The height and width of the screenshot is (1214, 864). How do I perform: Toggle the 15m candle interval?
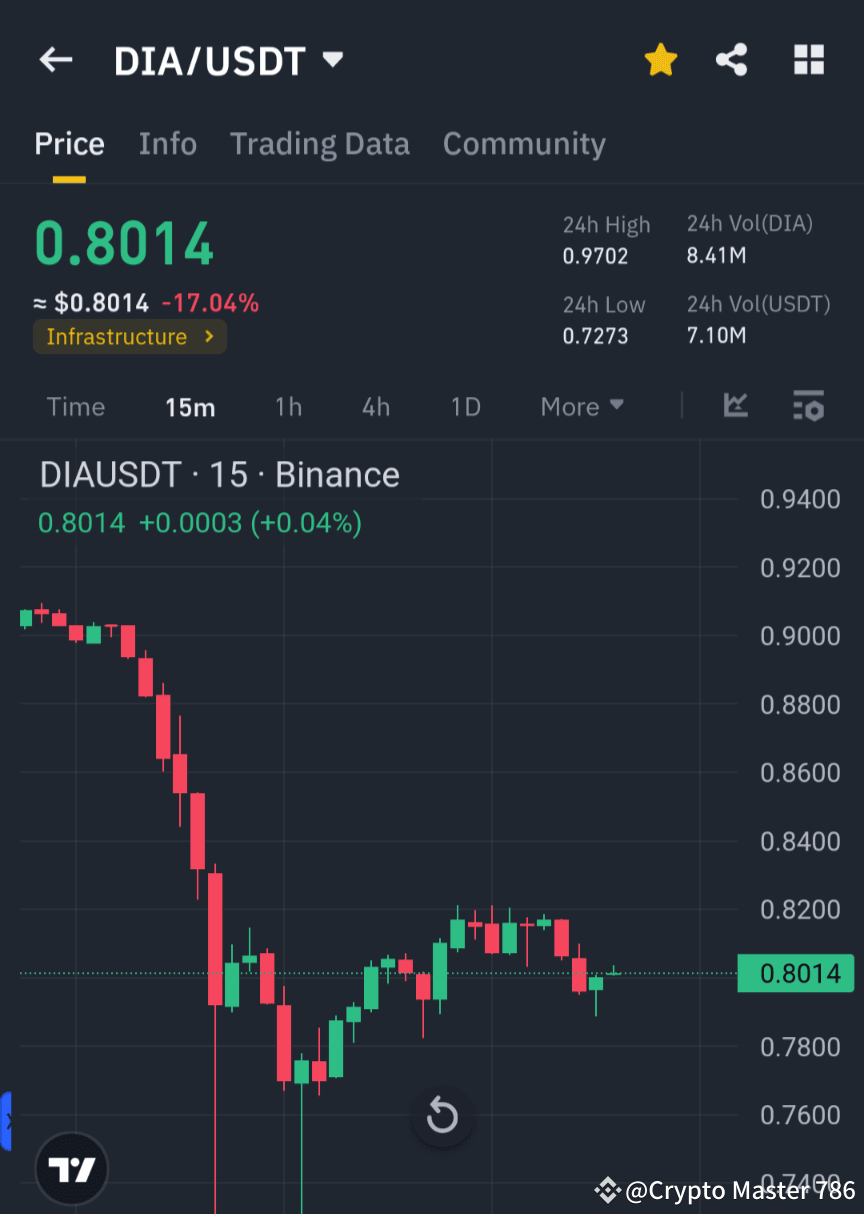[x=190, y=406]
